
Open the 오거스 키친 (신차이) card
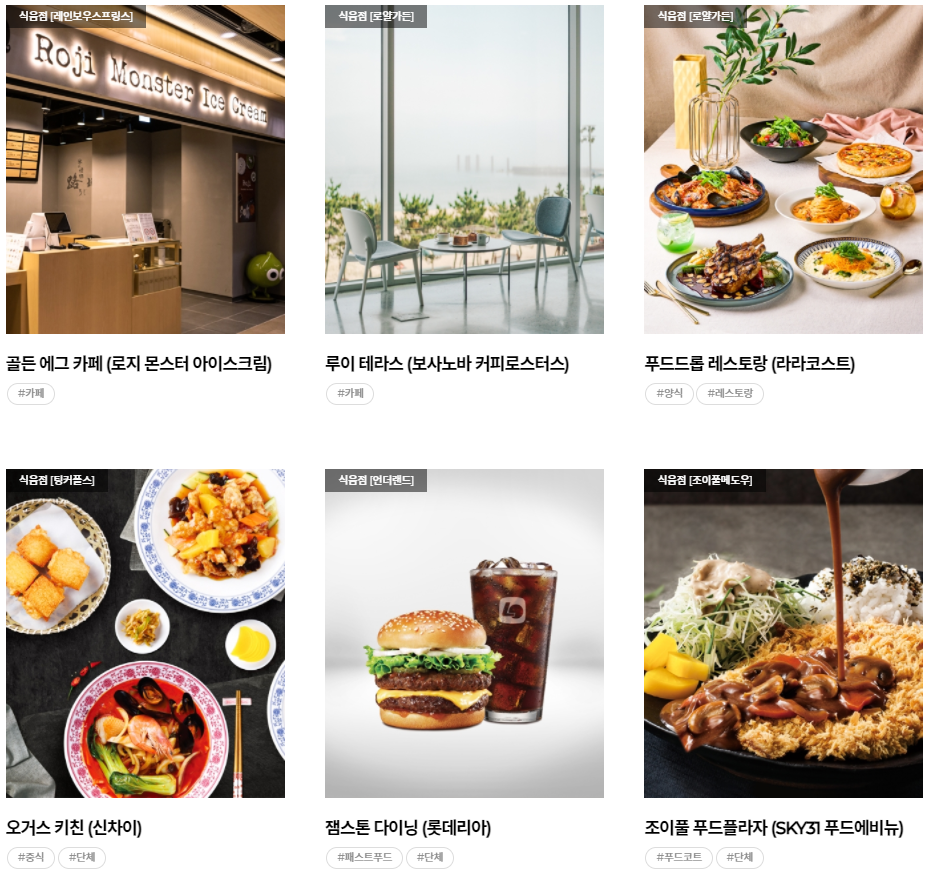[x=145, y=633]
